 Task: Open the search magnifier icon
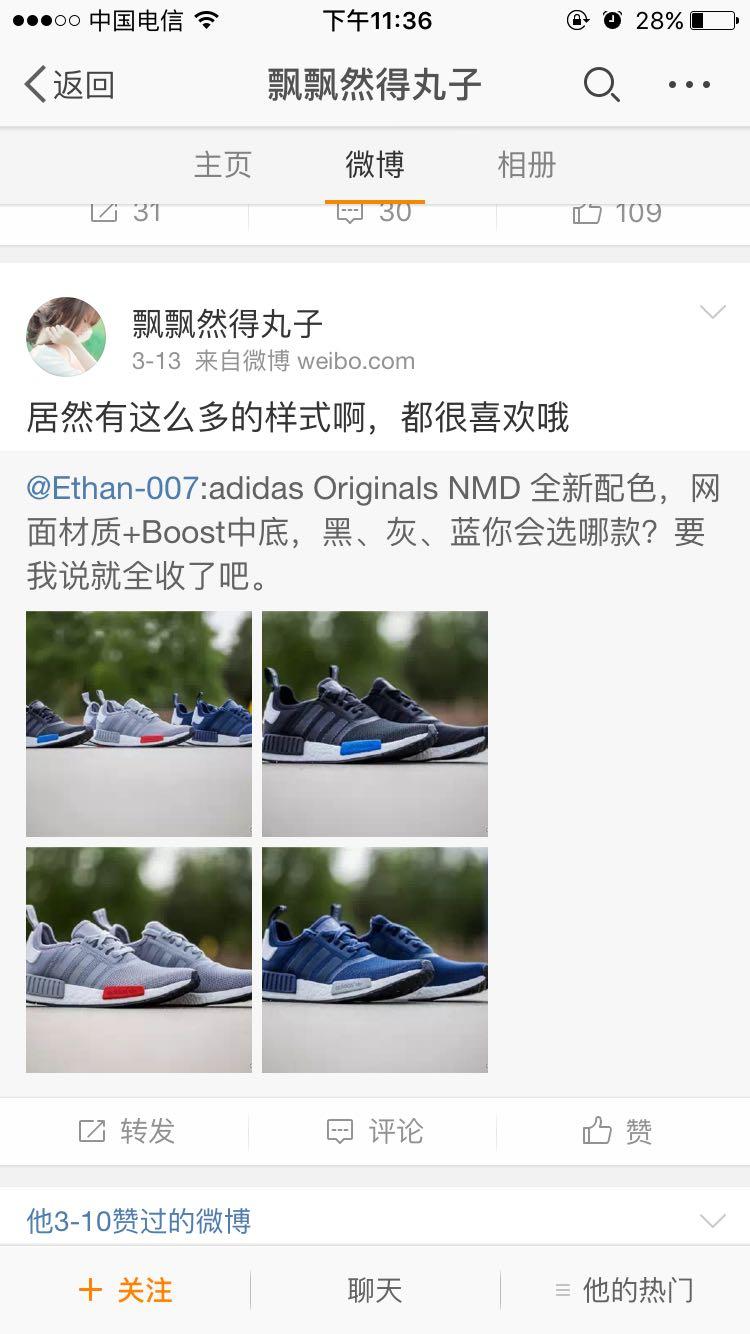click(601, 85)
